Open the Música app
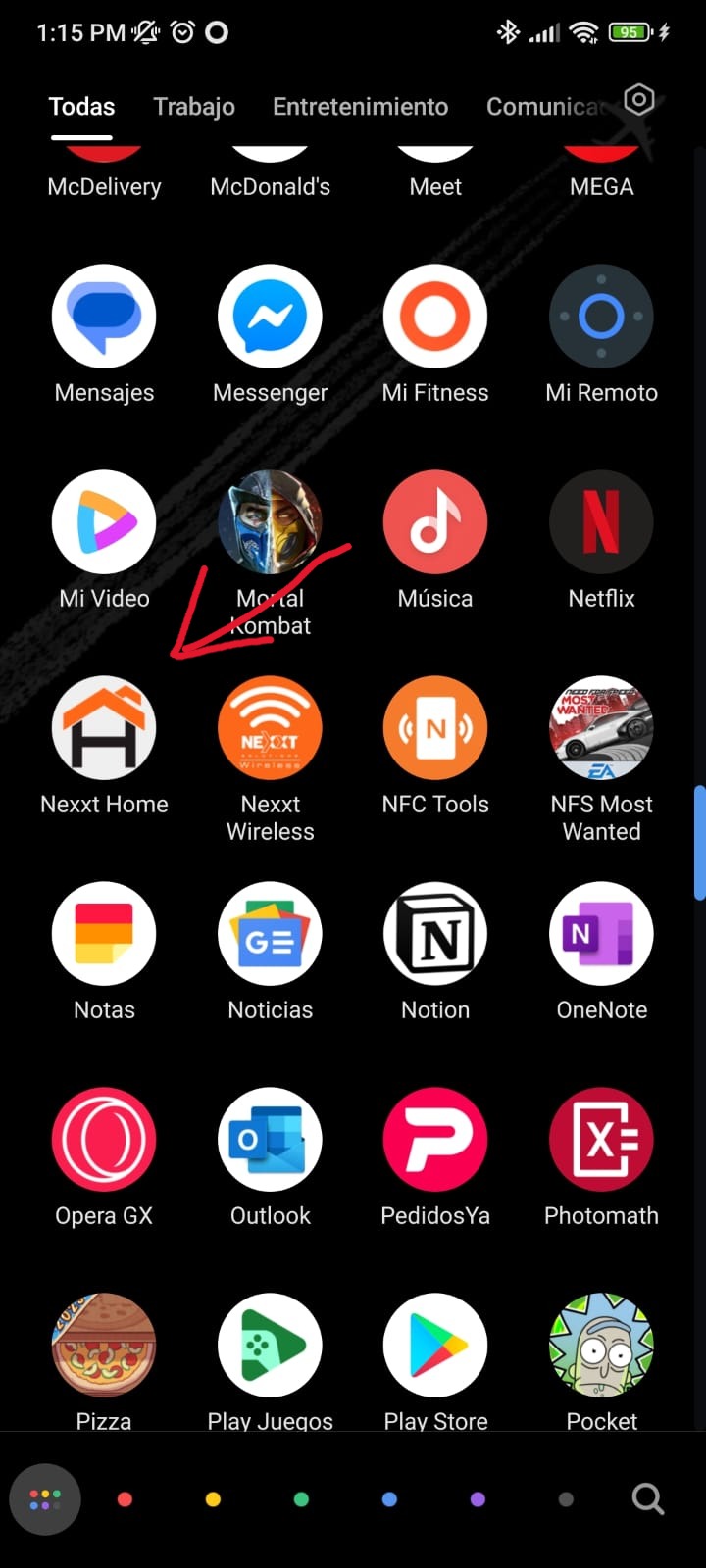 coord(435,523)
